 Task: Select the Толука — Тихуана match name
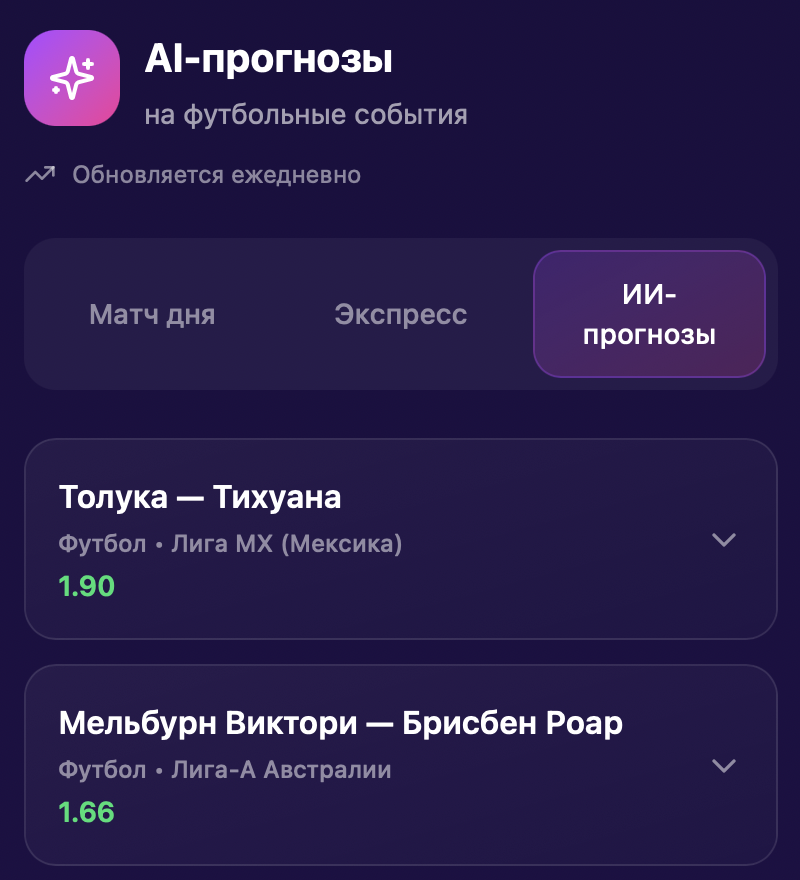coord(200,496)
